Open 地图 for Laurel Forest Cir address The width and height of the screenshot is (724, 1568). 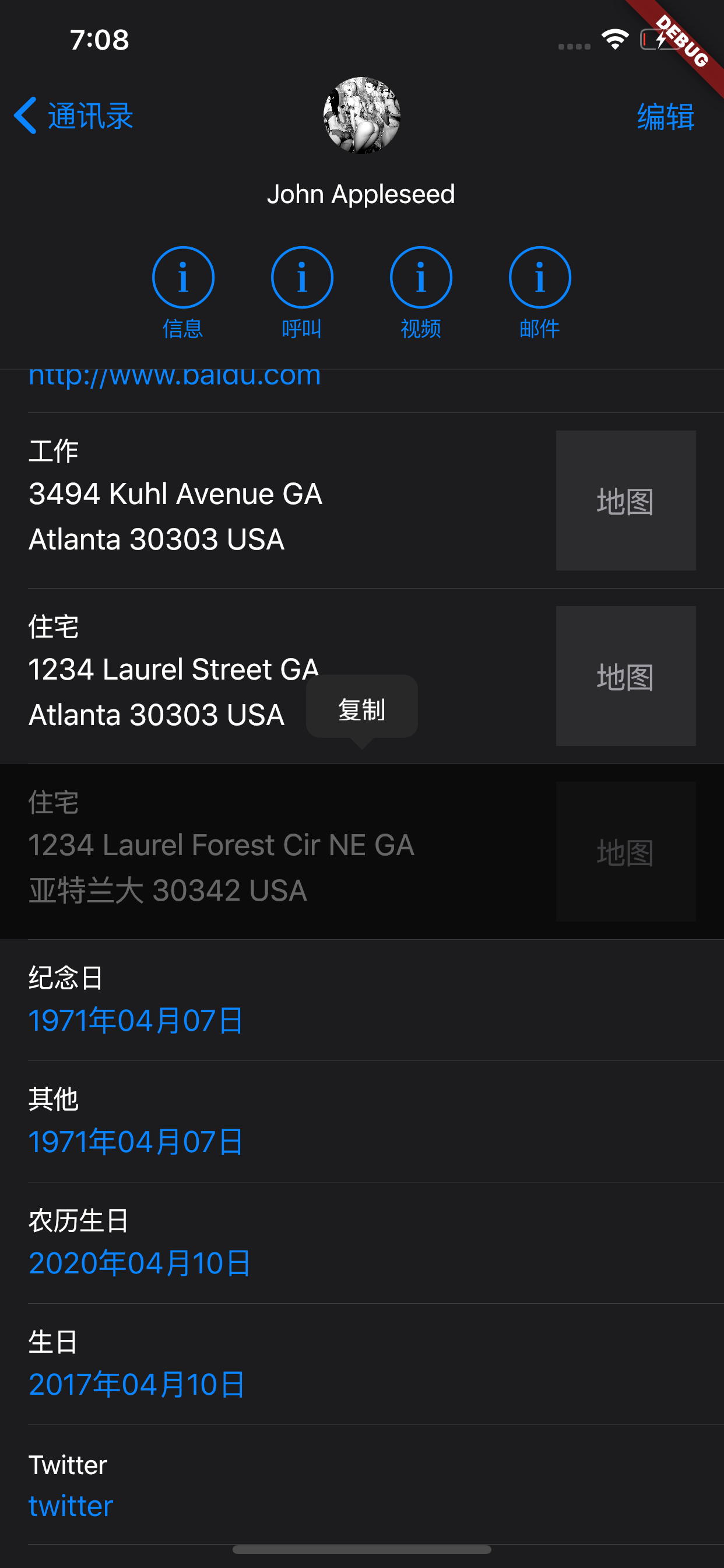point(625,852)
